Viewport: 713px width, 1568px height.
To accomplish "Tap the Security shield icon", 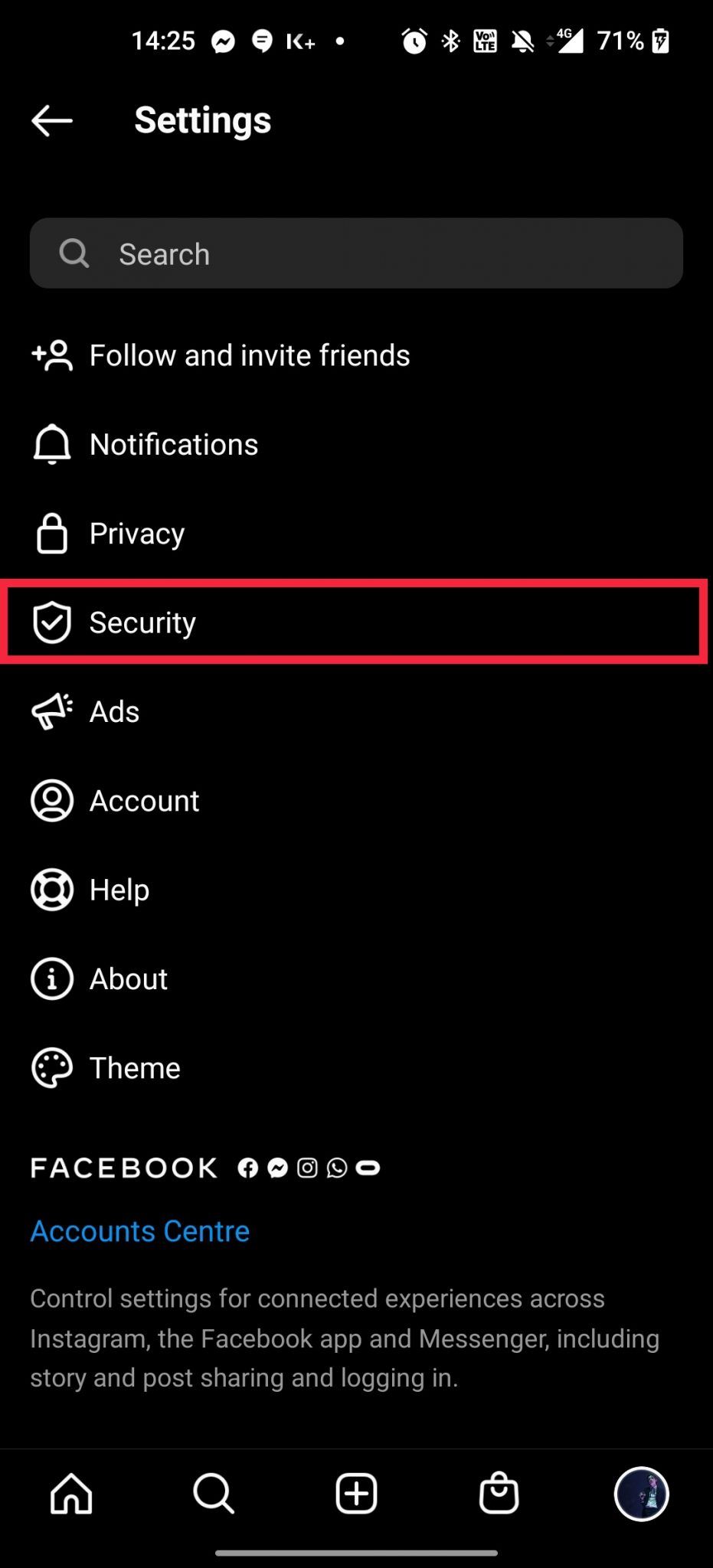I will [51, 622].
